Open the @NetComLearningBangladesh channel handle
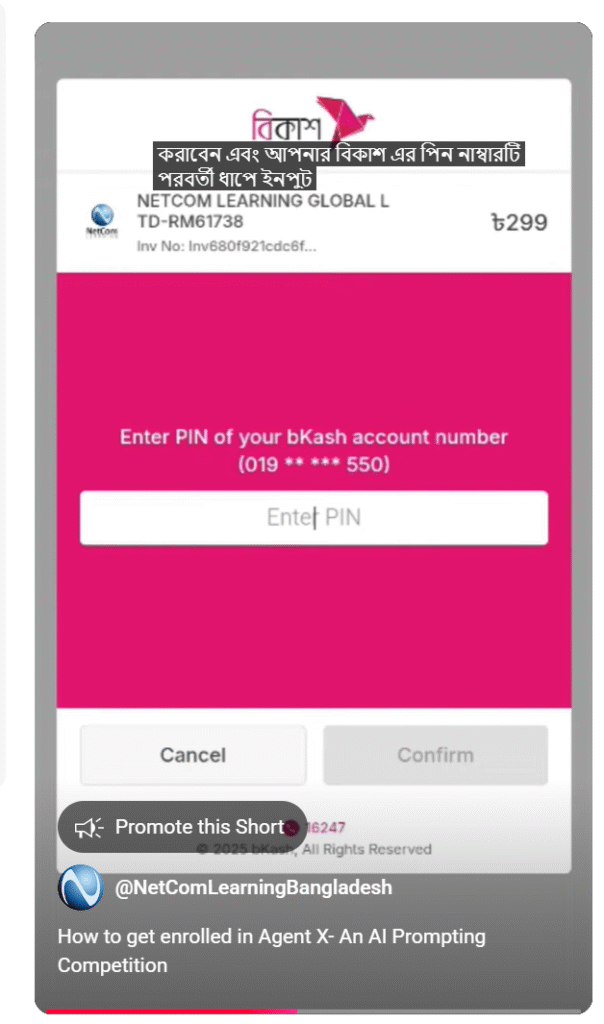The width and height of the screenshot is (604, 1024). [253, 888]
